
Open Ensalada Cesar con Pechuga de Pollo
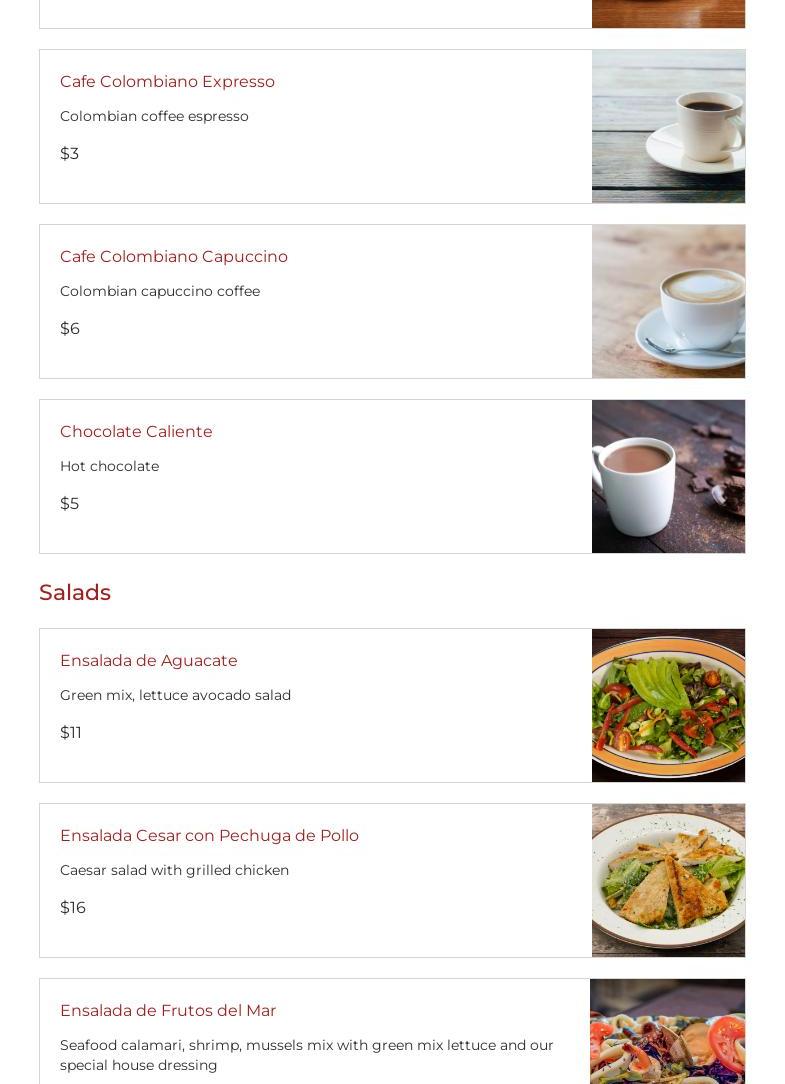pyautogui.click(x=209, y=836)
